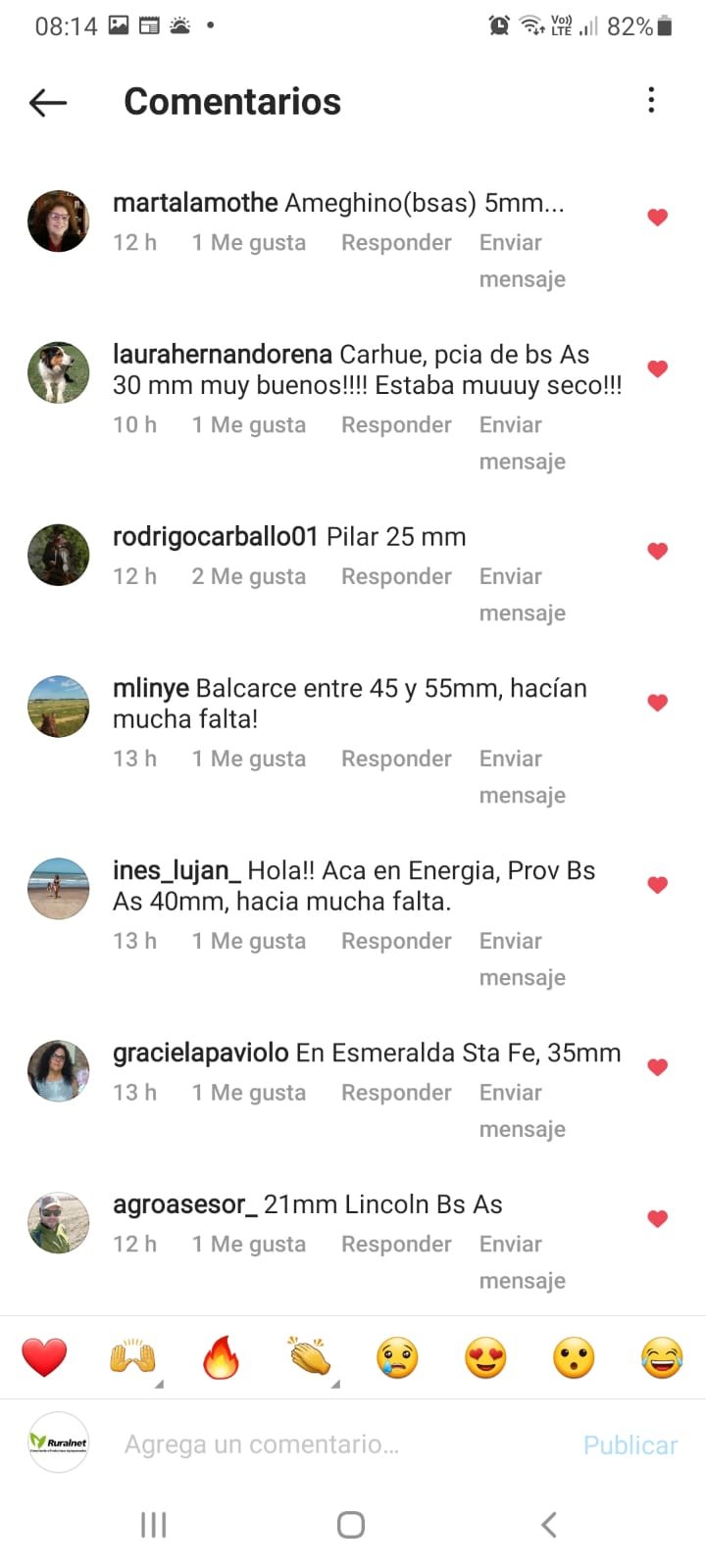Add the heart-eyes emoji
The image size is (706, 1568).
coord(485,1358)
